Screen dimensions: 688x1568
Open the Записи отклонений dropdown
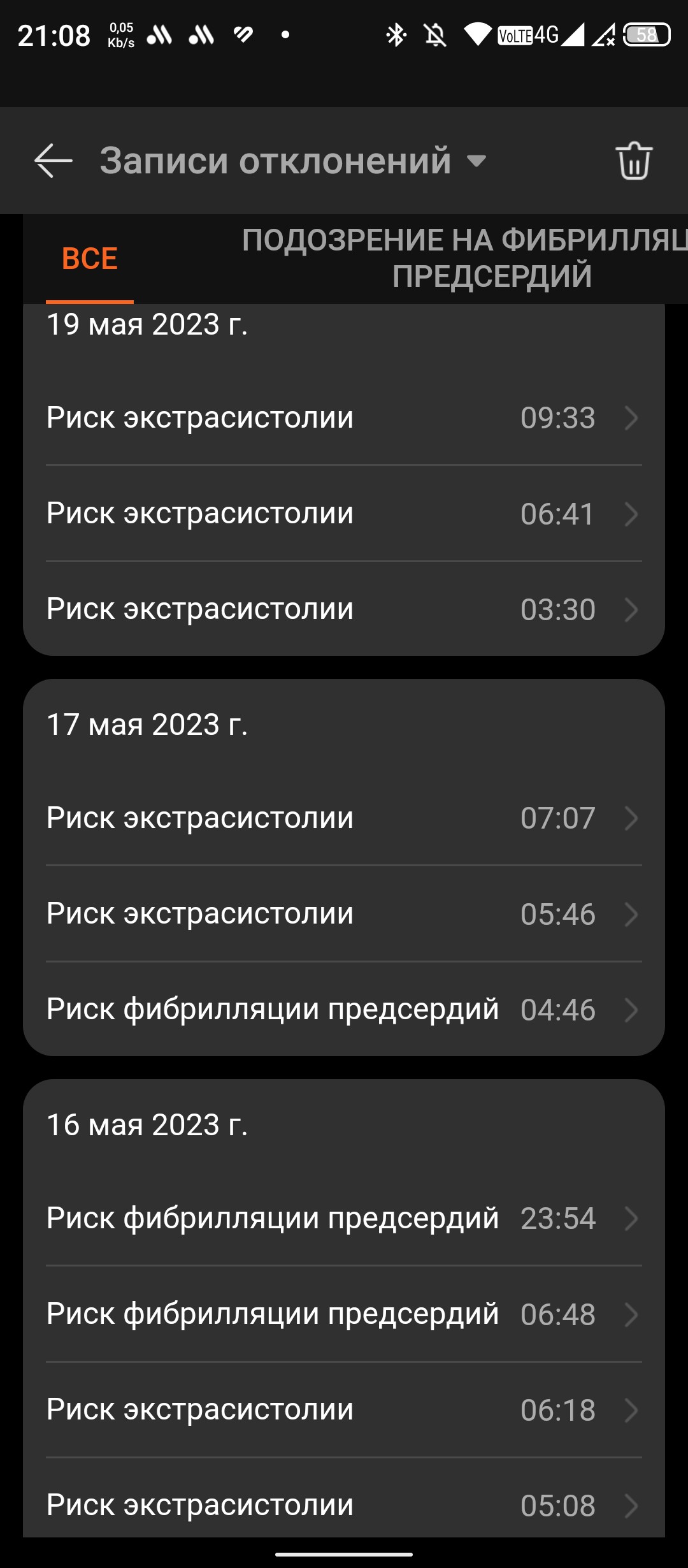(x=293, y=160)
